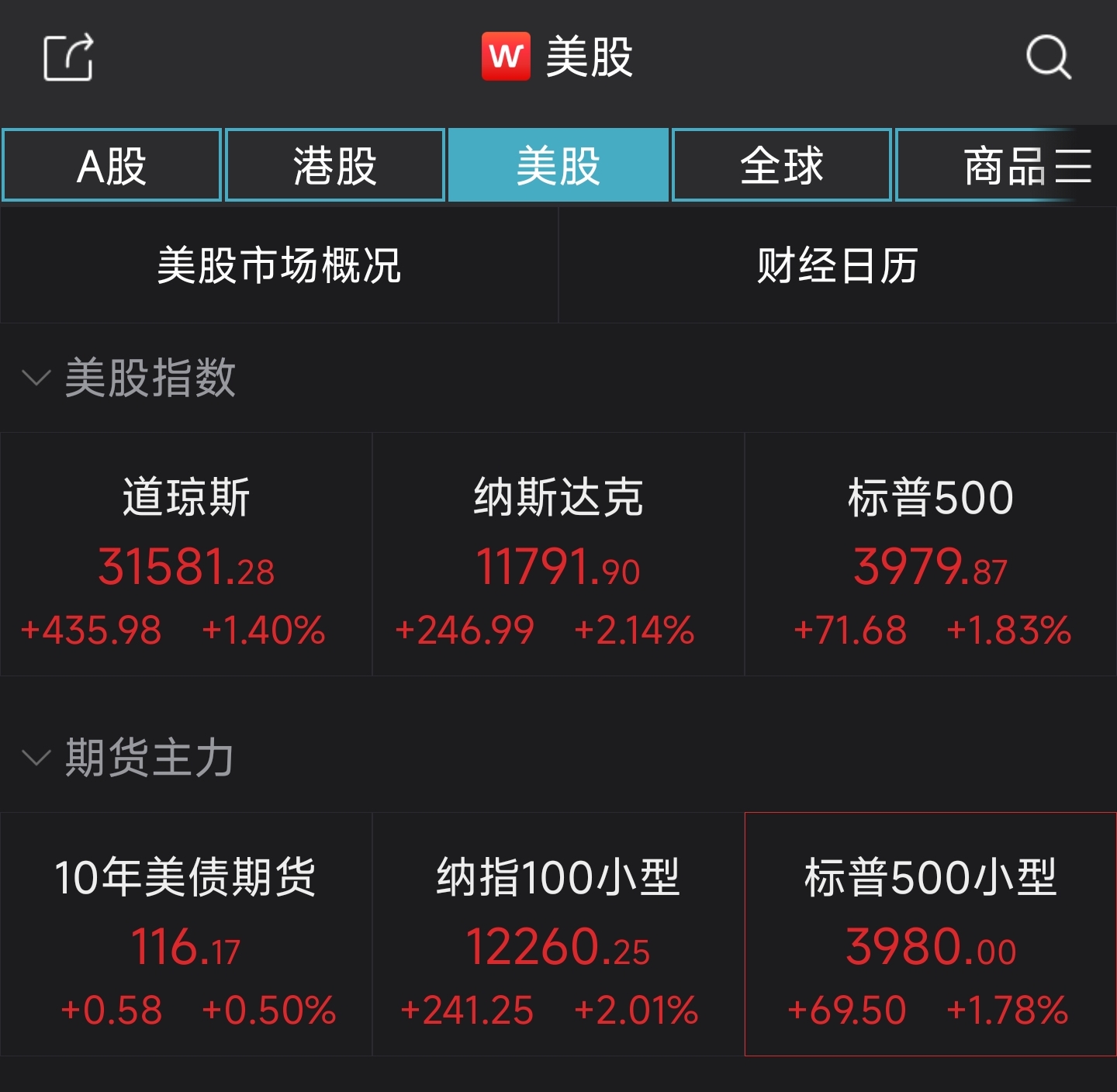
Task: Collapse the 期货主力 section
Action: (36, 758)
